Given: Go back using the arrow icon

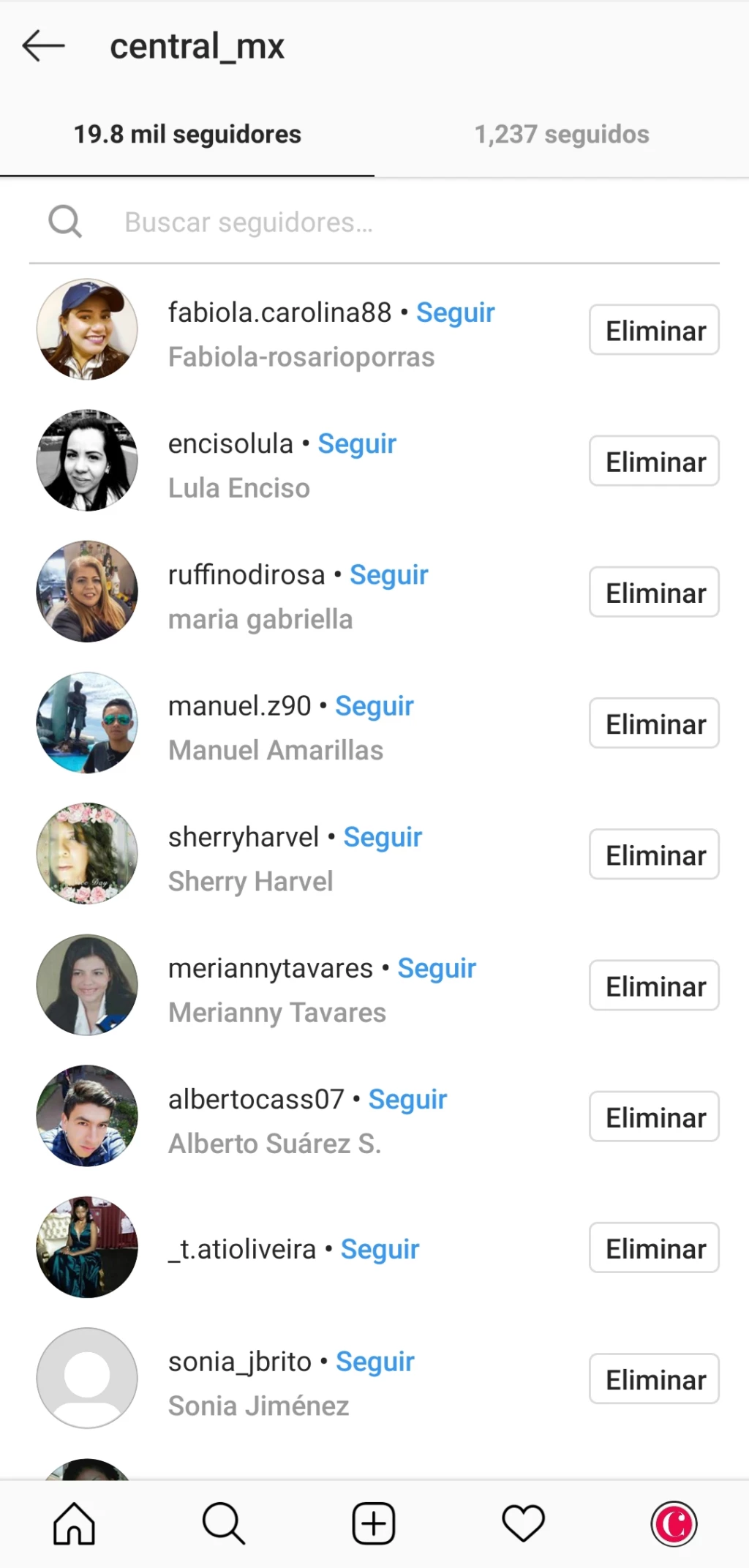Looking at the screenshot, I should pos(44,46).
